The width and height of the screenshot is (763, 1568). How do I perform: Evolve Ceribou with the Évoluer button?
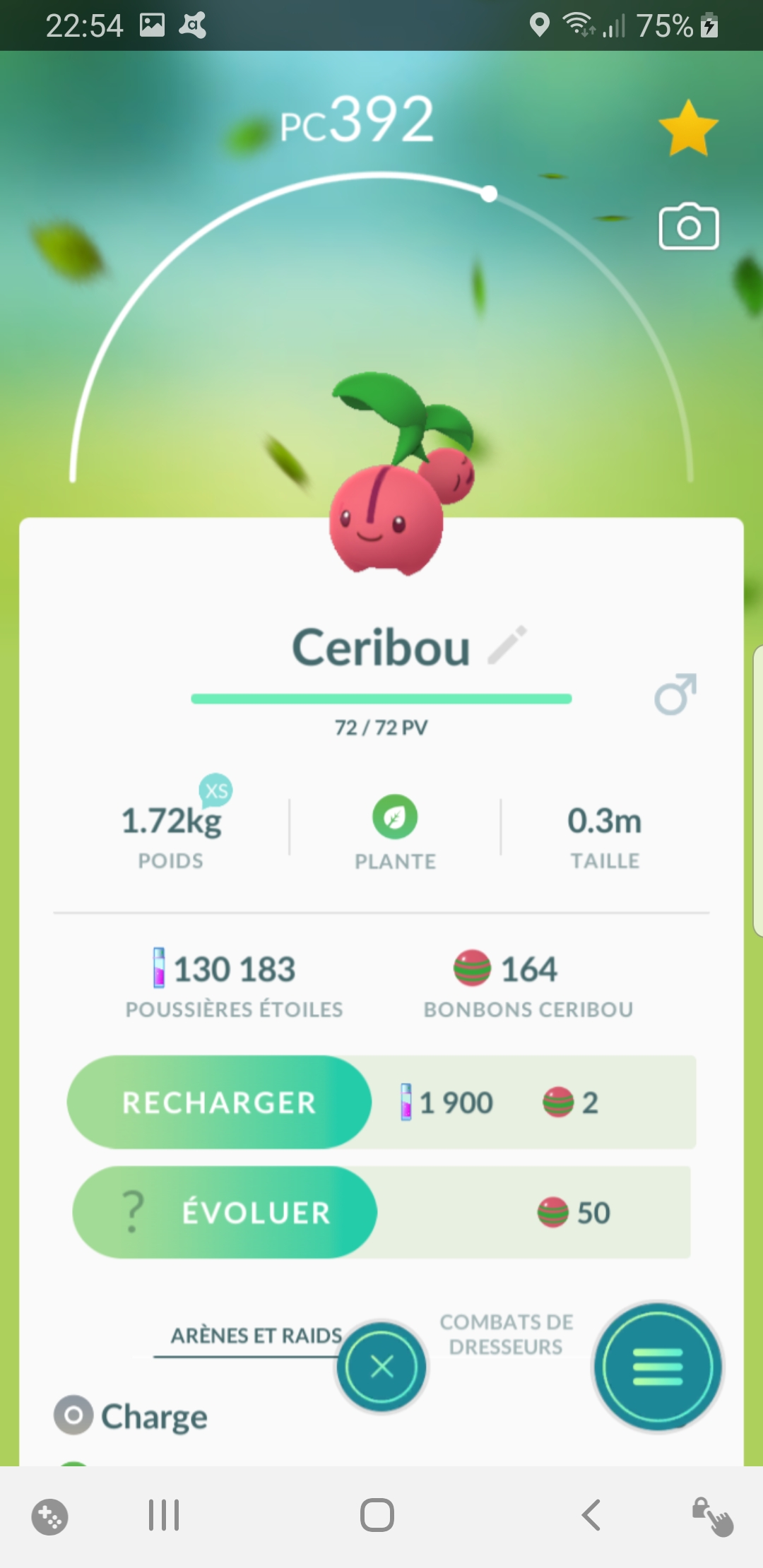pyautogui.click(x=225, y=1213)
